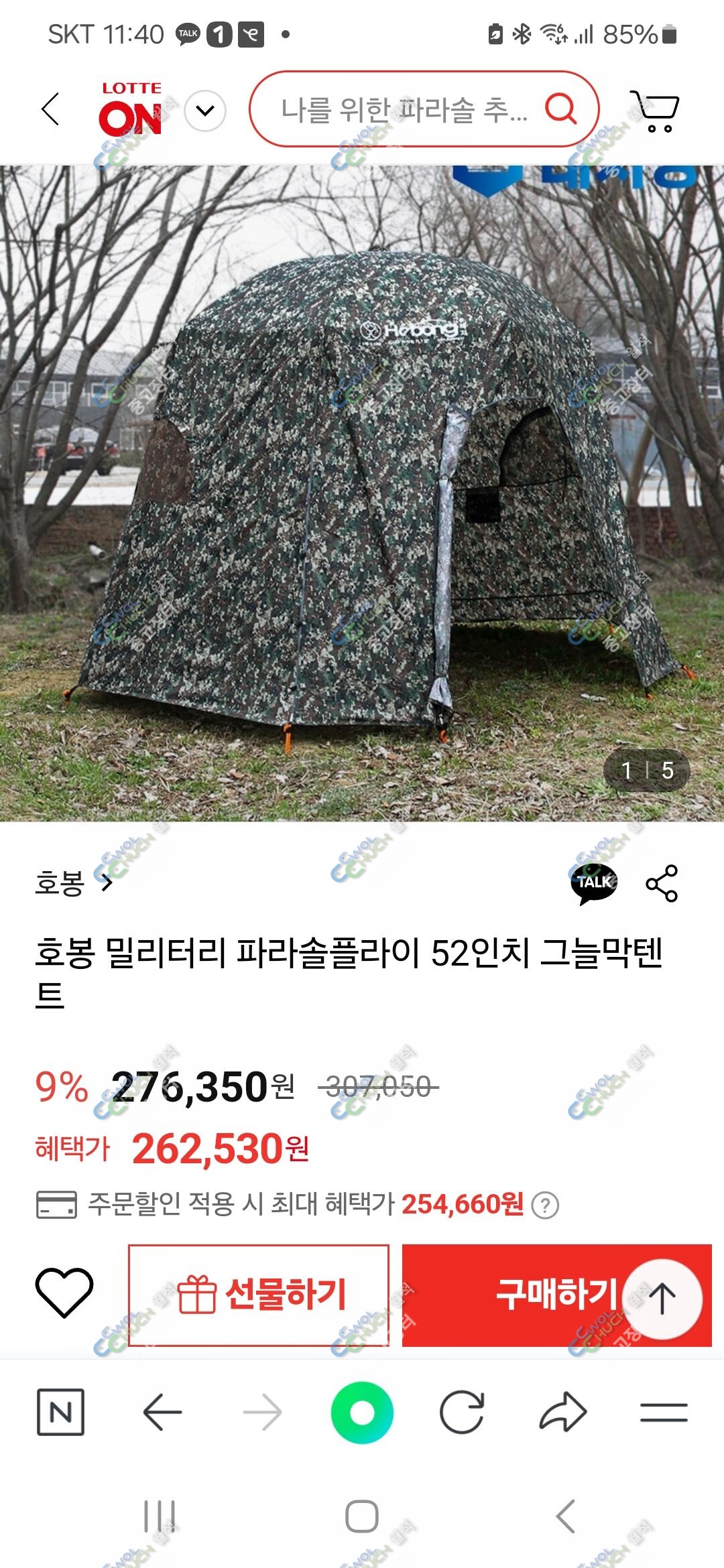Open the browser menu lines
This screenshot has height=1568, width=724.
coord(664,1413)
